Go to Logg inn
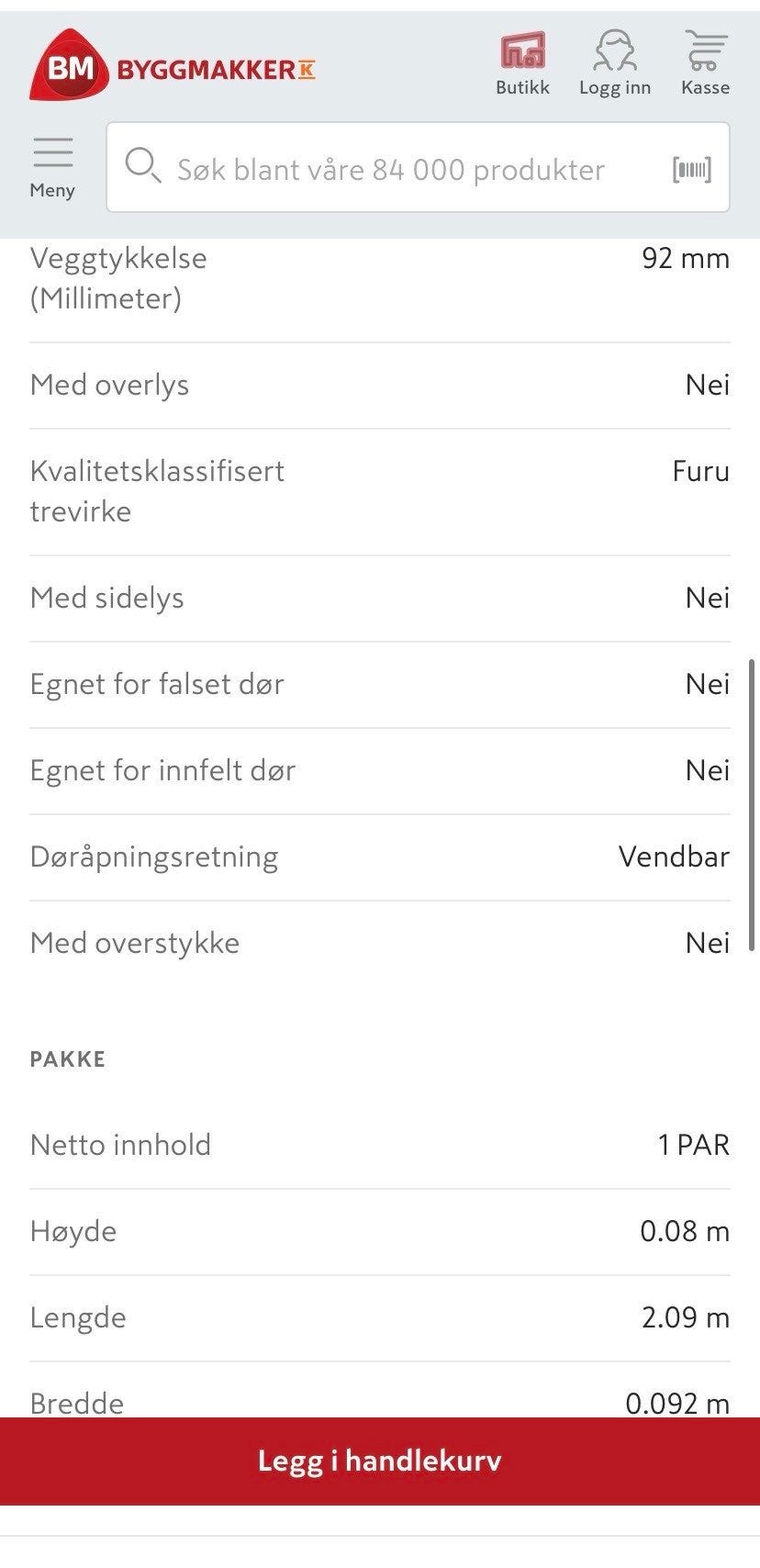This screenshot has width=760, height=1568. (614, 63)
